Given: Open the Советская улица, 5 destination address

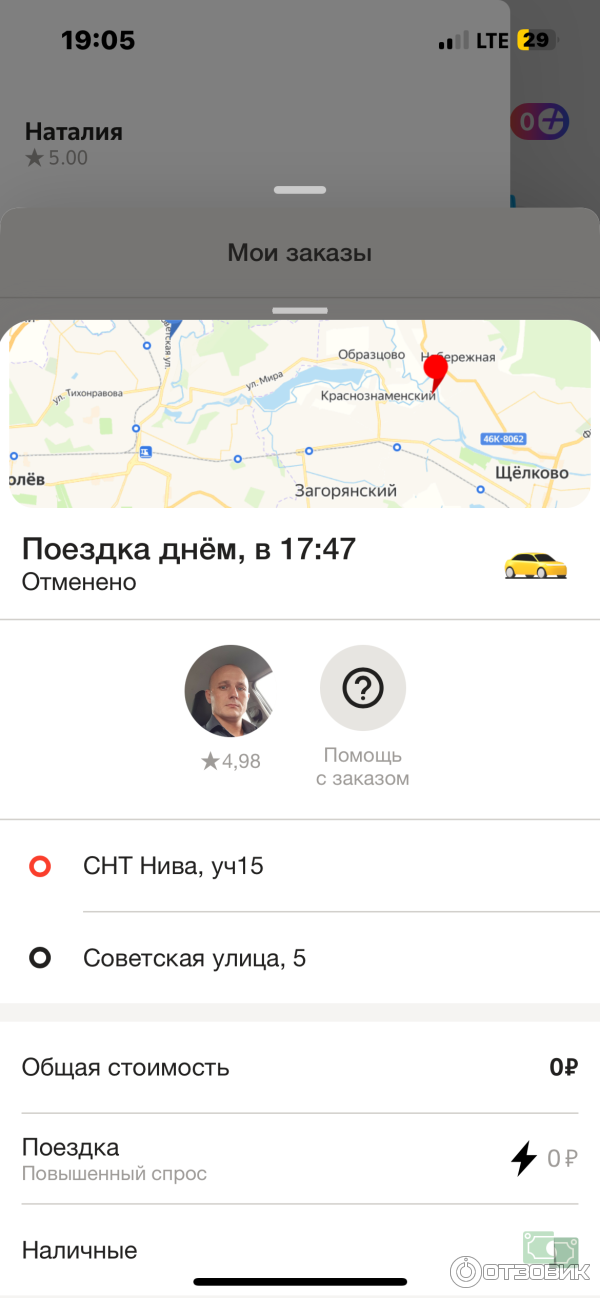Looking at the screenshot, I should tap(194, 959).
